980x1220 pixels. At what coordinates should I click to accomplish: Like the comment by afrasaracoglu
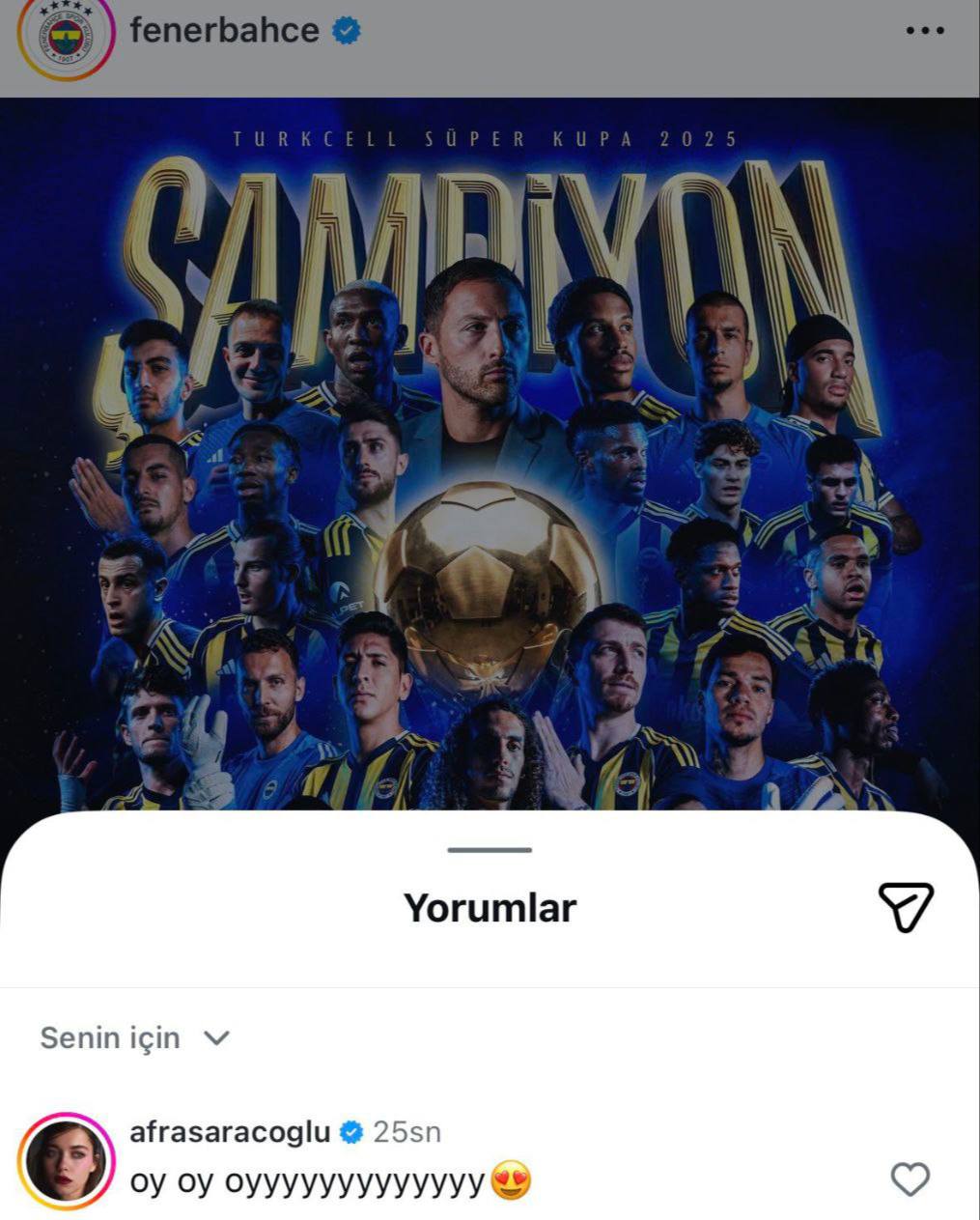[x=910, y=1179]
